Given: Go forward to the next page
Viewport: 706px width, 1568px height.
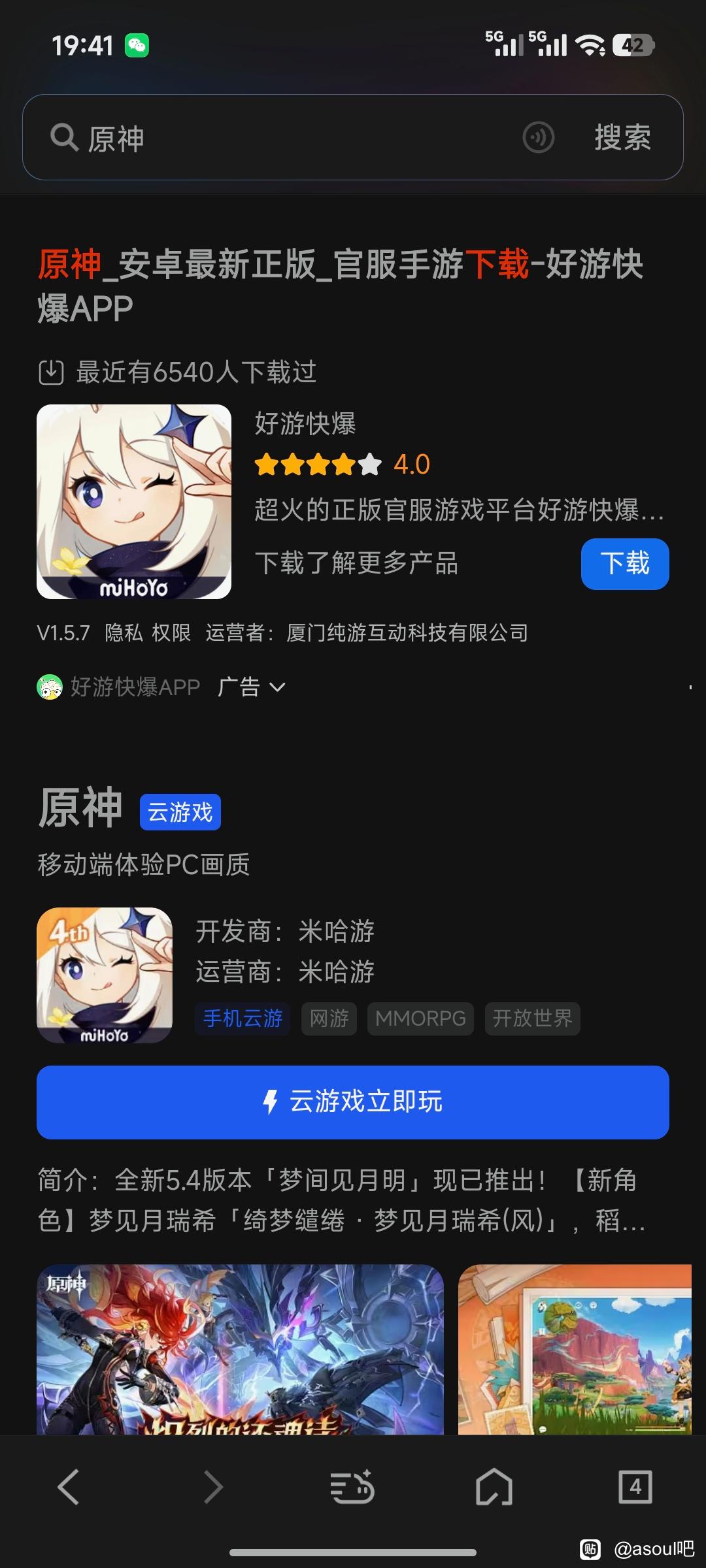Looking at the screenshot, I should [213, 1487].
